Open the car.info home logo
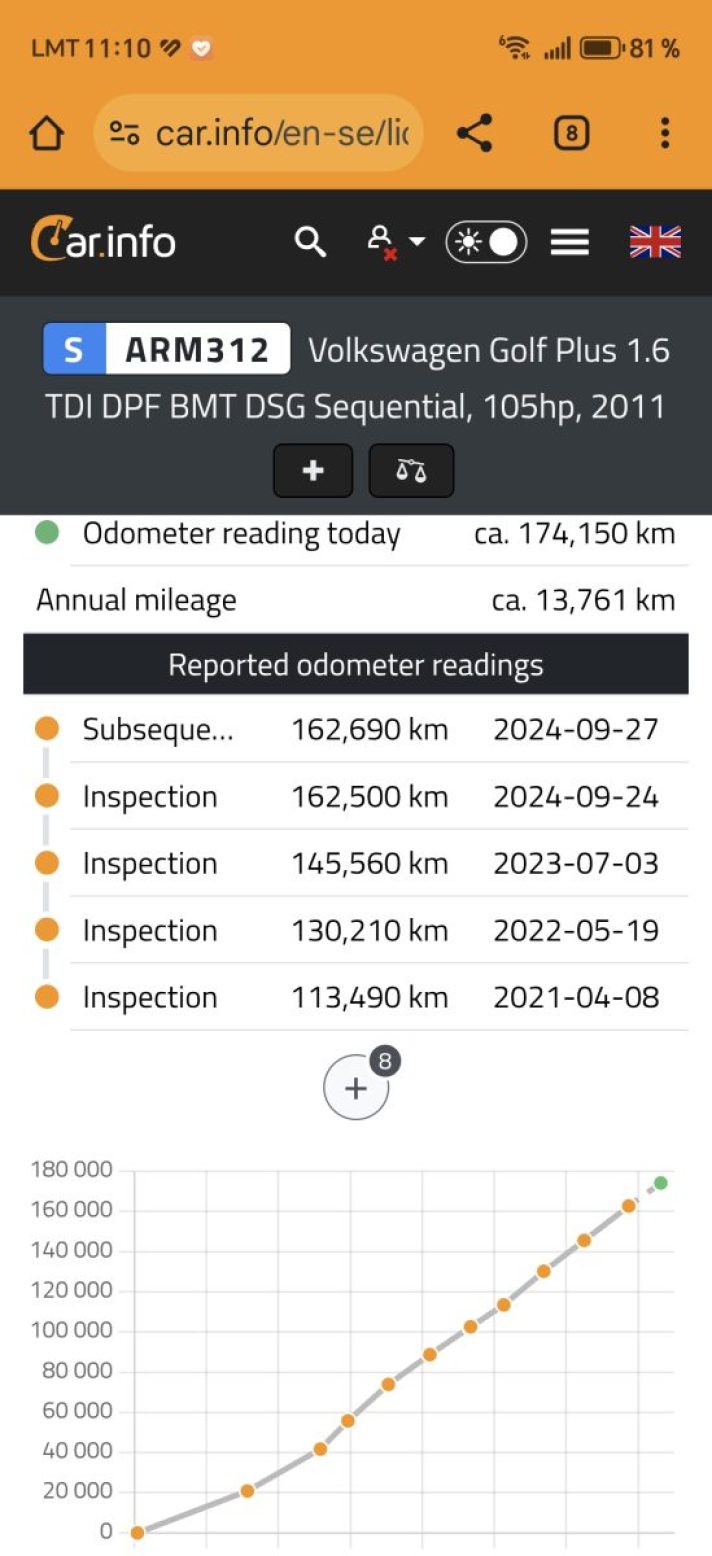Image resolution: width=712 pixels, height=1556 pixels. click(103, 242)
